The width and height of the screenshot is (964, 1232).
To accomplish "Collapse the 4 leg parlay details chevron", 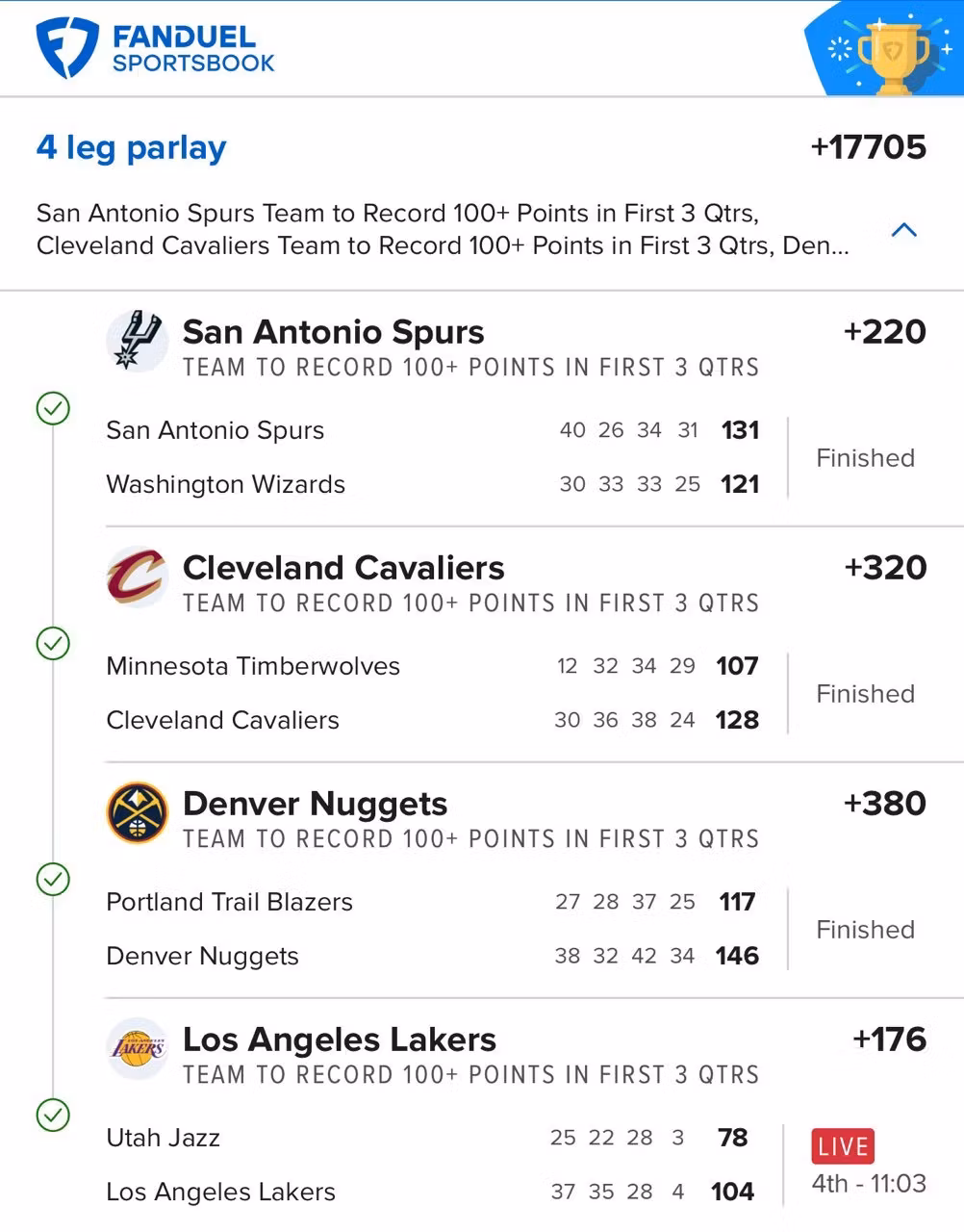I will pyautogui.click(x=903, y=230).
